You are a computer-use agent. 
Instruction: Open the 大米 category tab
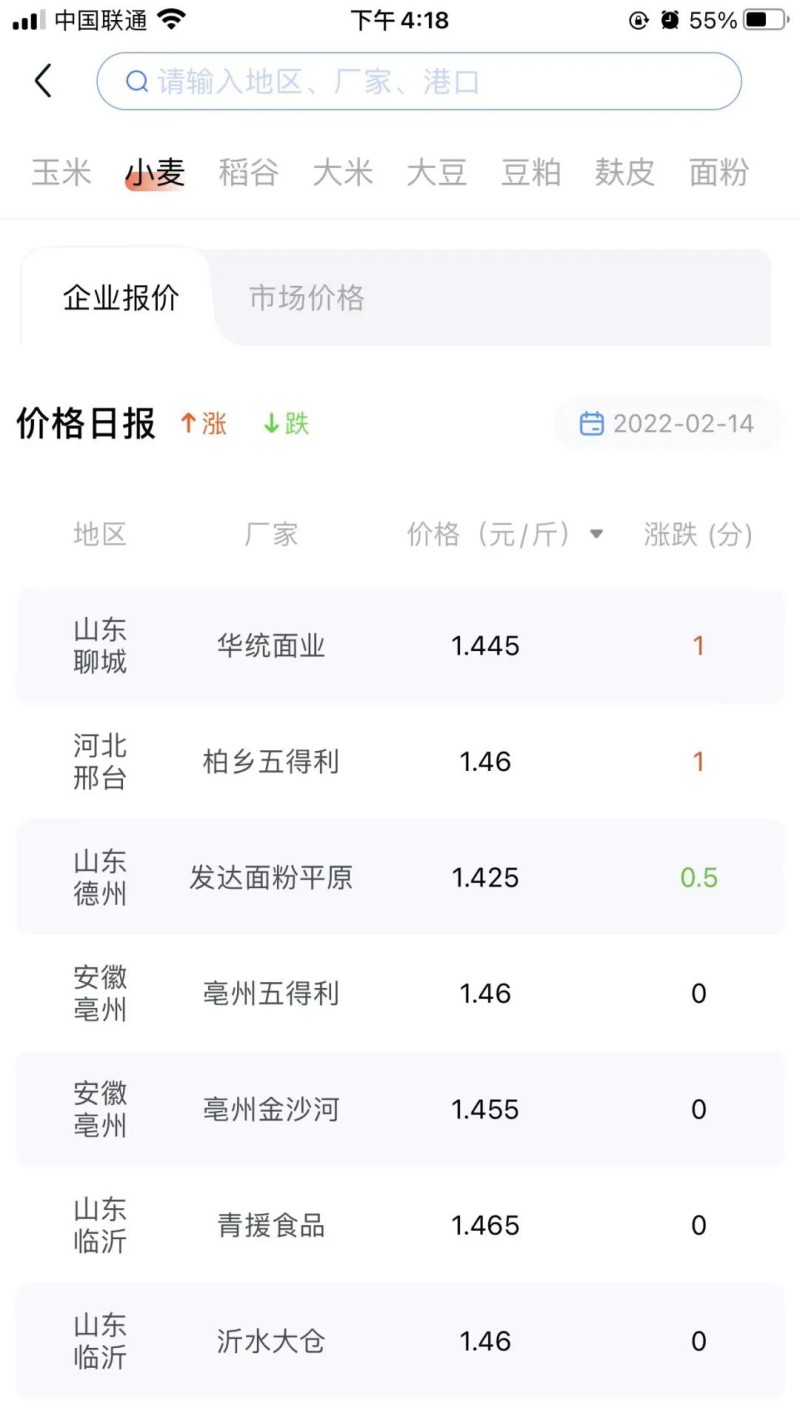point(342,172)
